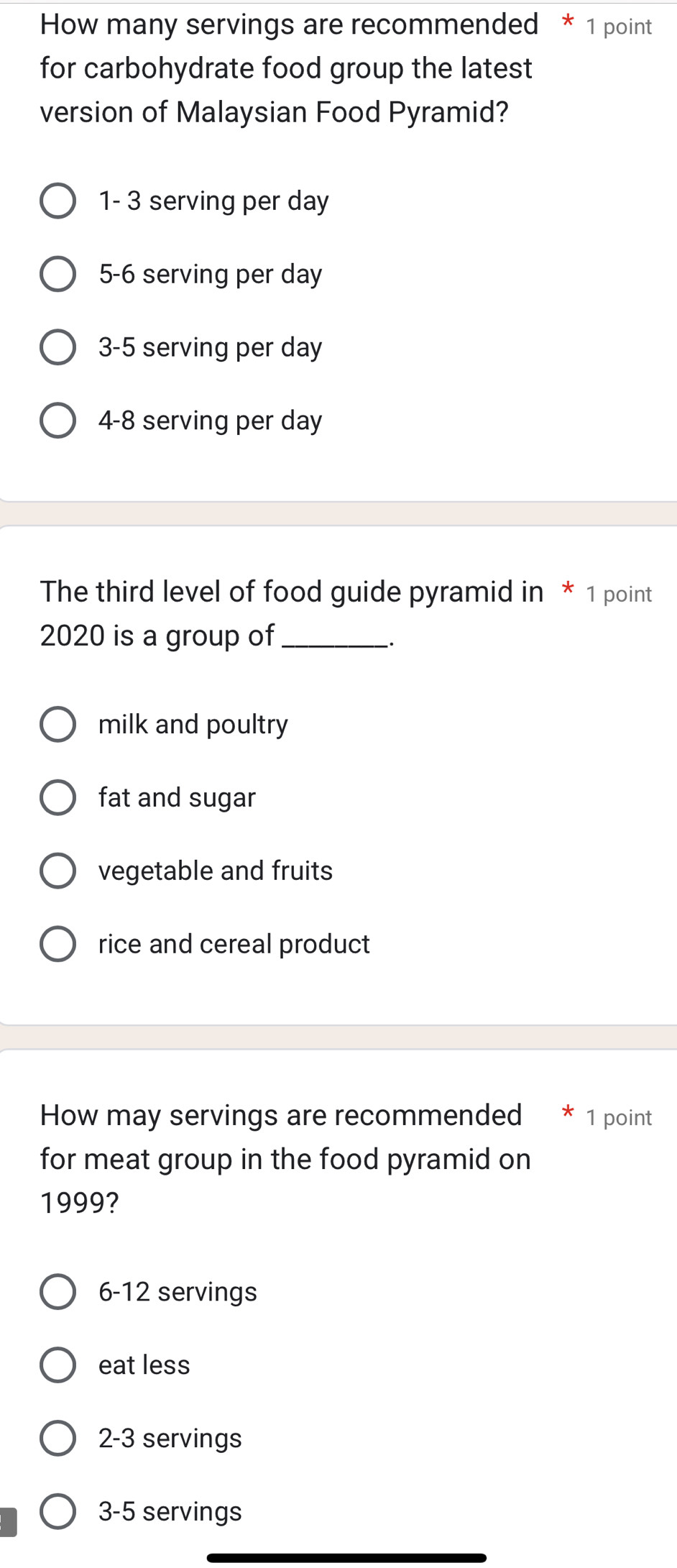Select 'milk and poultry' option
Screen dimensions: 677x1568
tap(57, 724)
